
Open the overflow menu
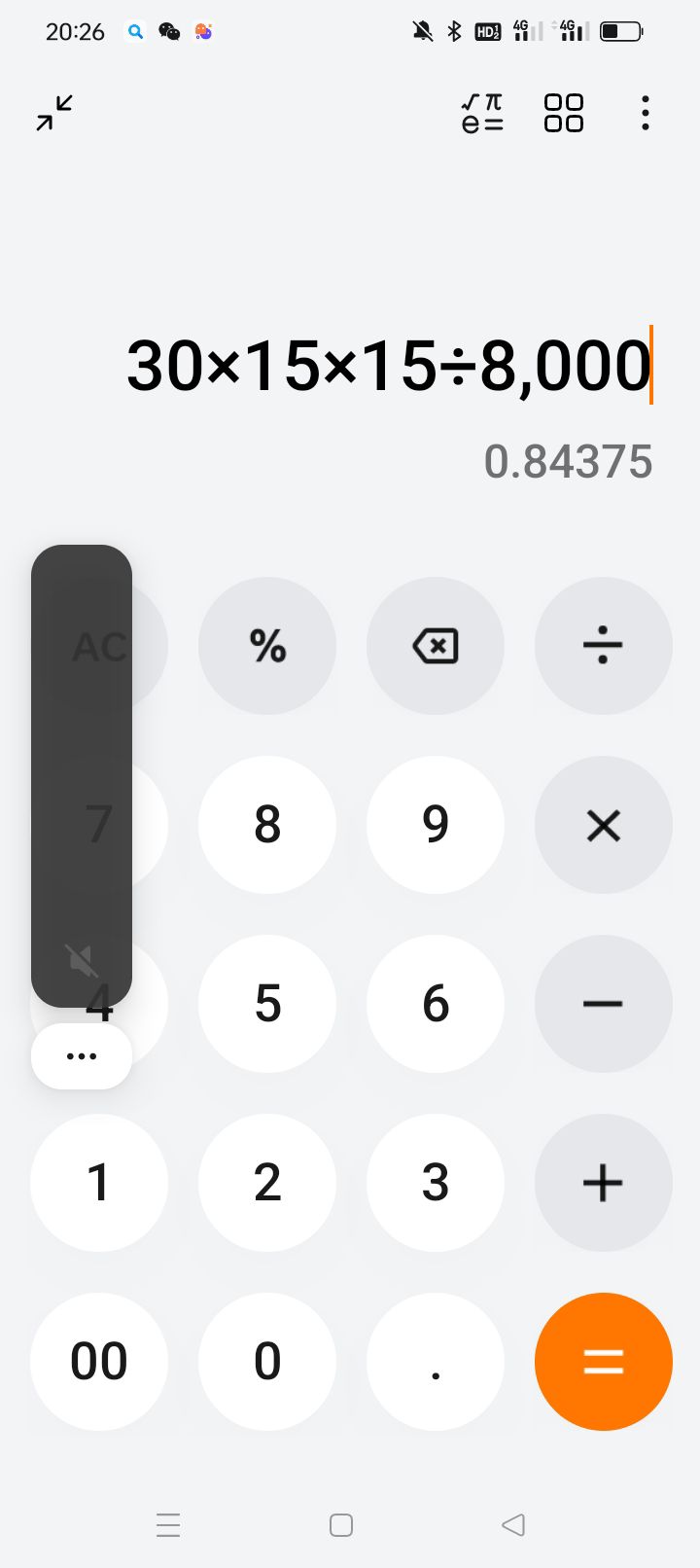646,113
